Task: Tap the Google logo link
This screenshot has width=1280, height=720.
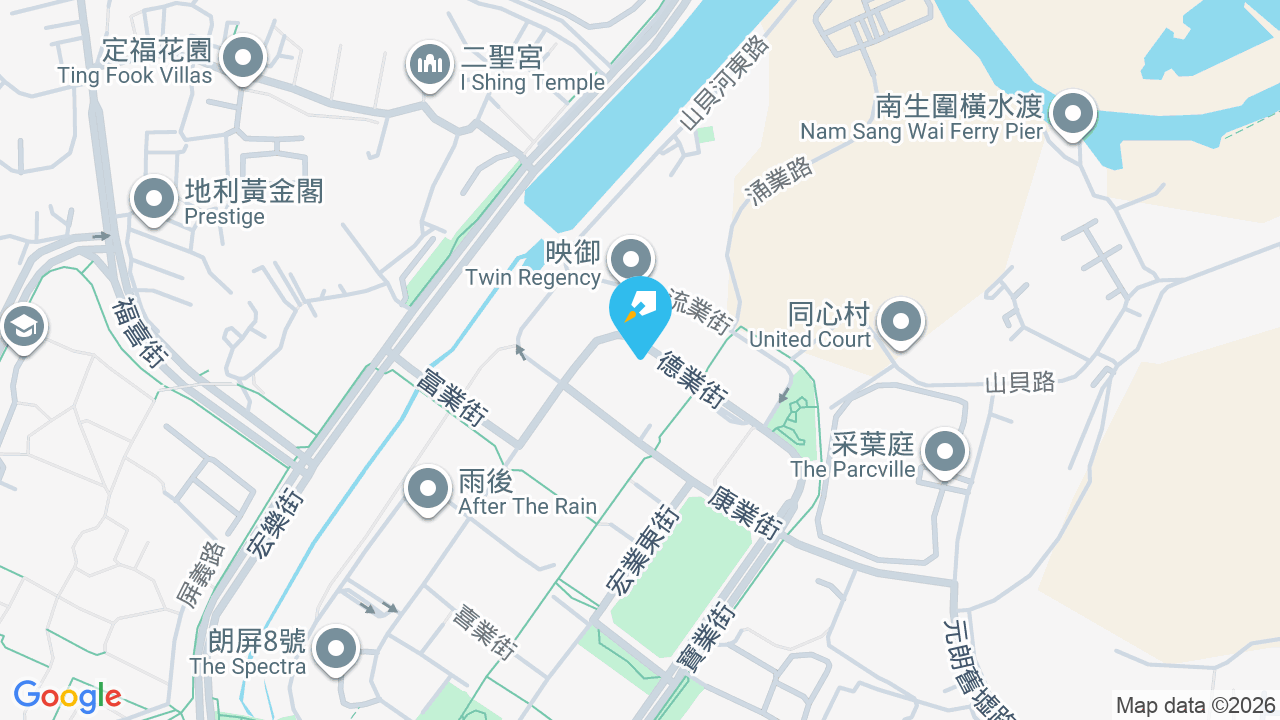Action: point(67,696)
